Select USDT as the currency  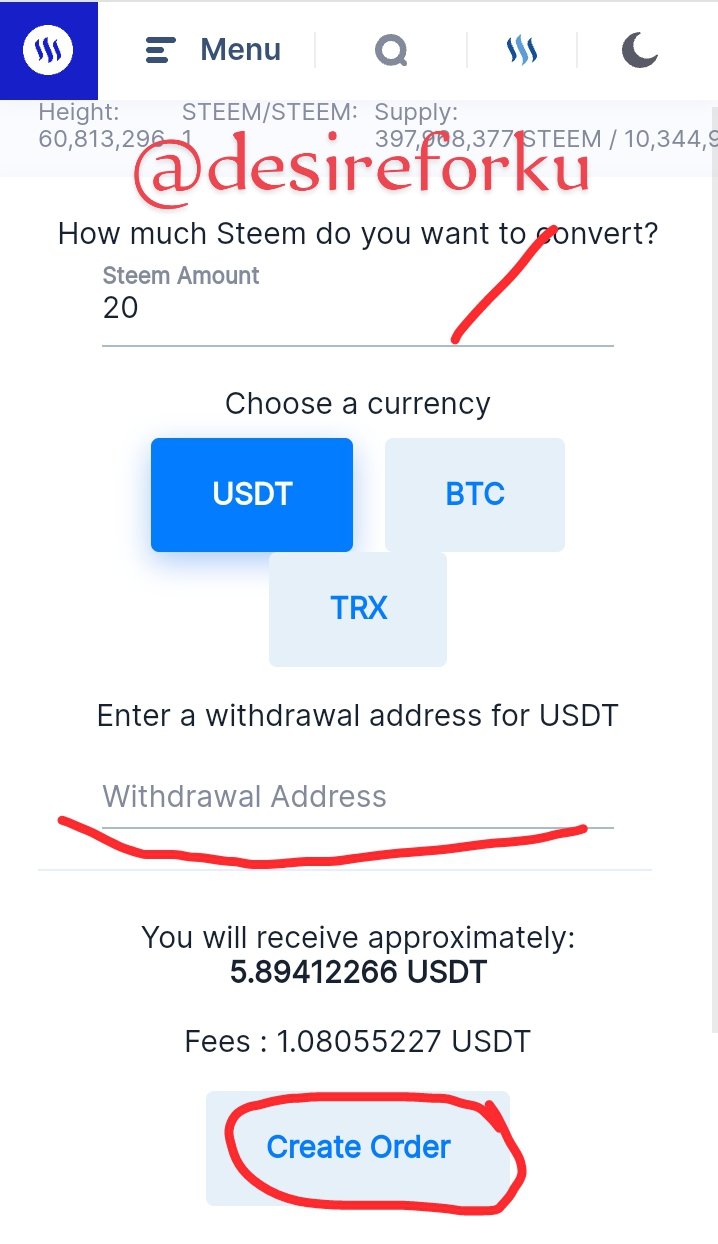tap(252, 494)
